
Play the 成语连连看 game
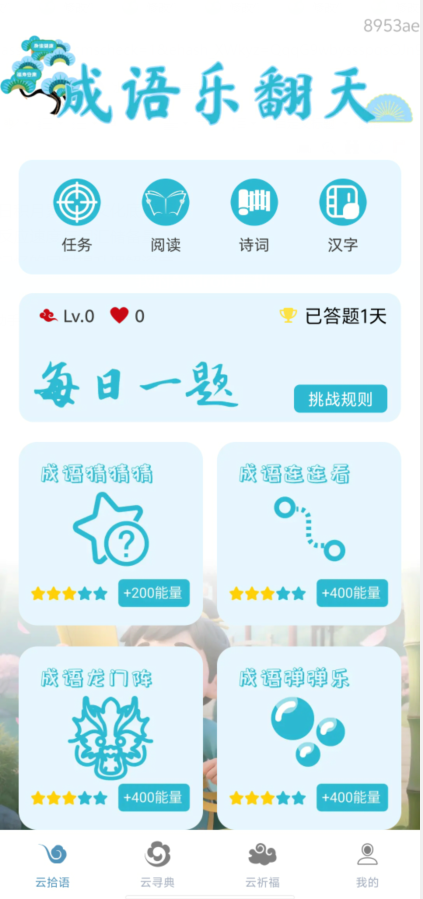pyautogui.click(x=309, y=533)
